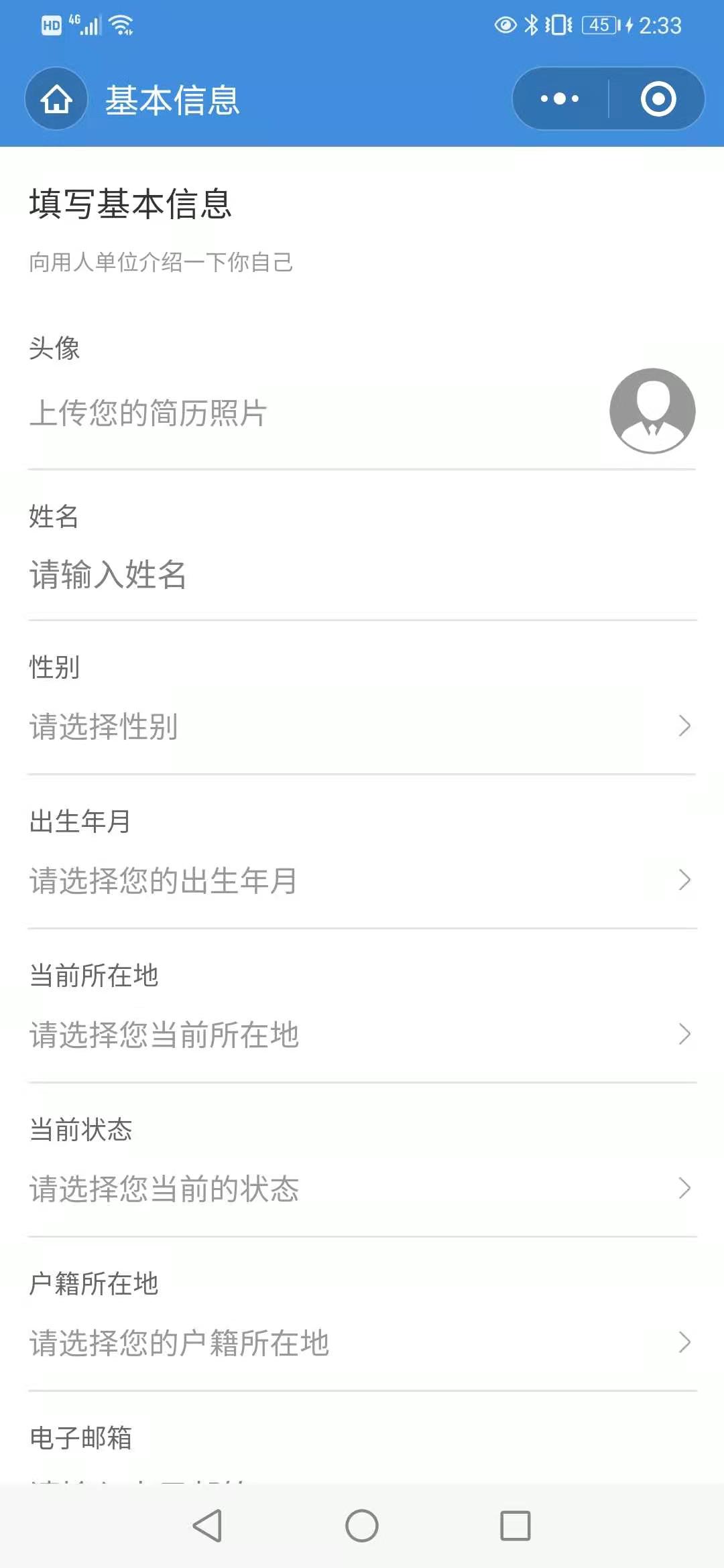Upload a resume photo via the avatar
724x1568 pixels.
pos(652,411)
